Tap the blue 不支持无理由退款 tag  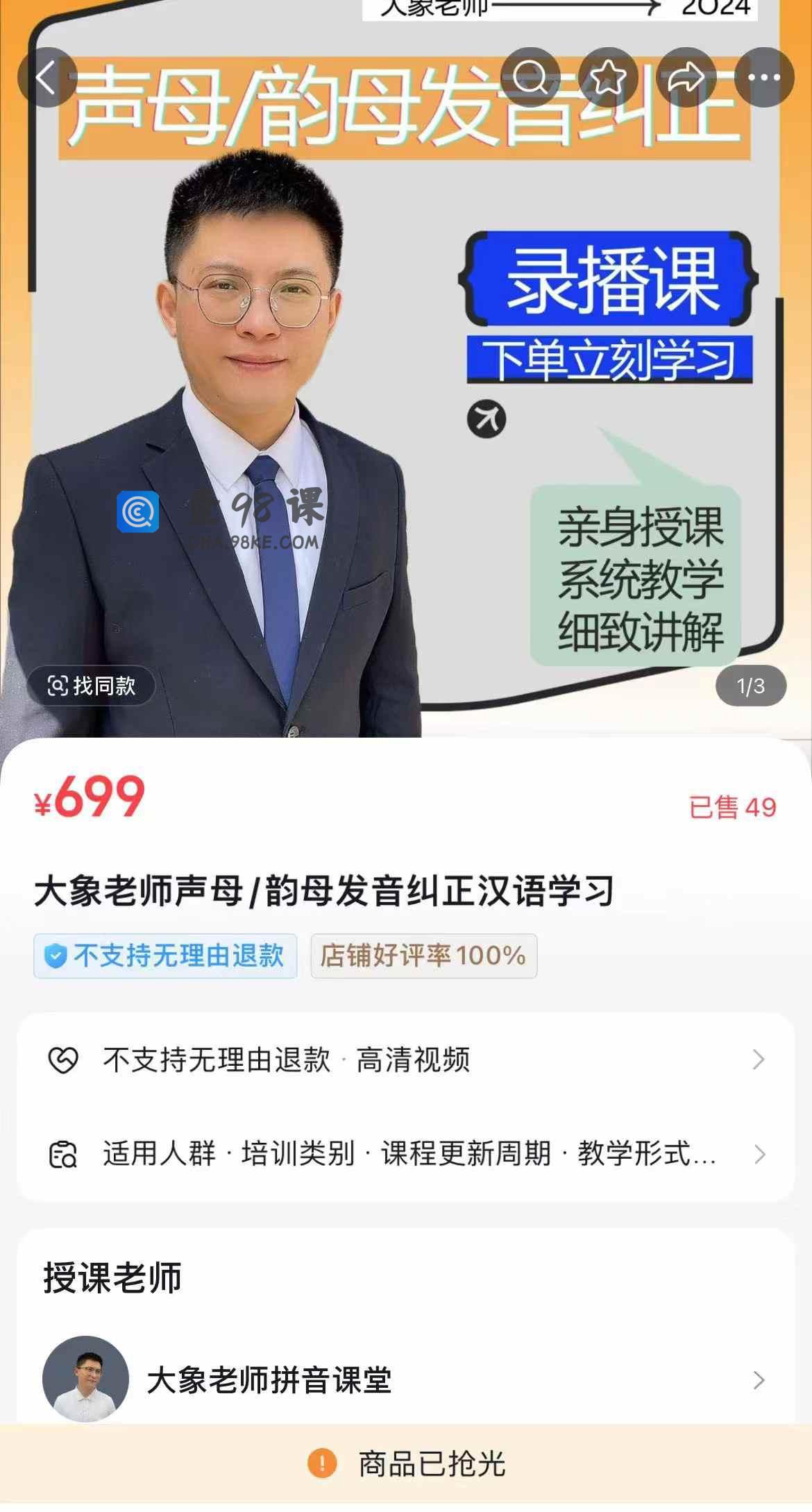coord(165,955)
